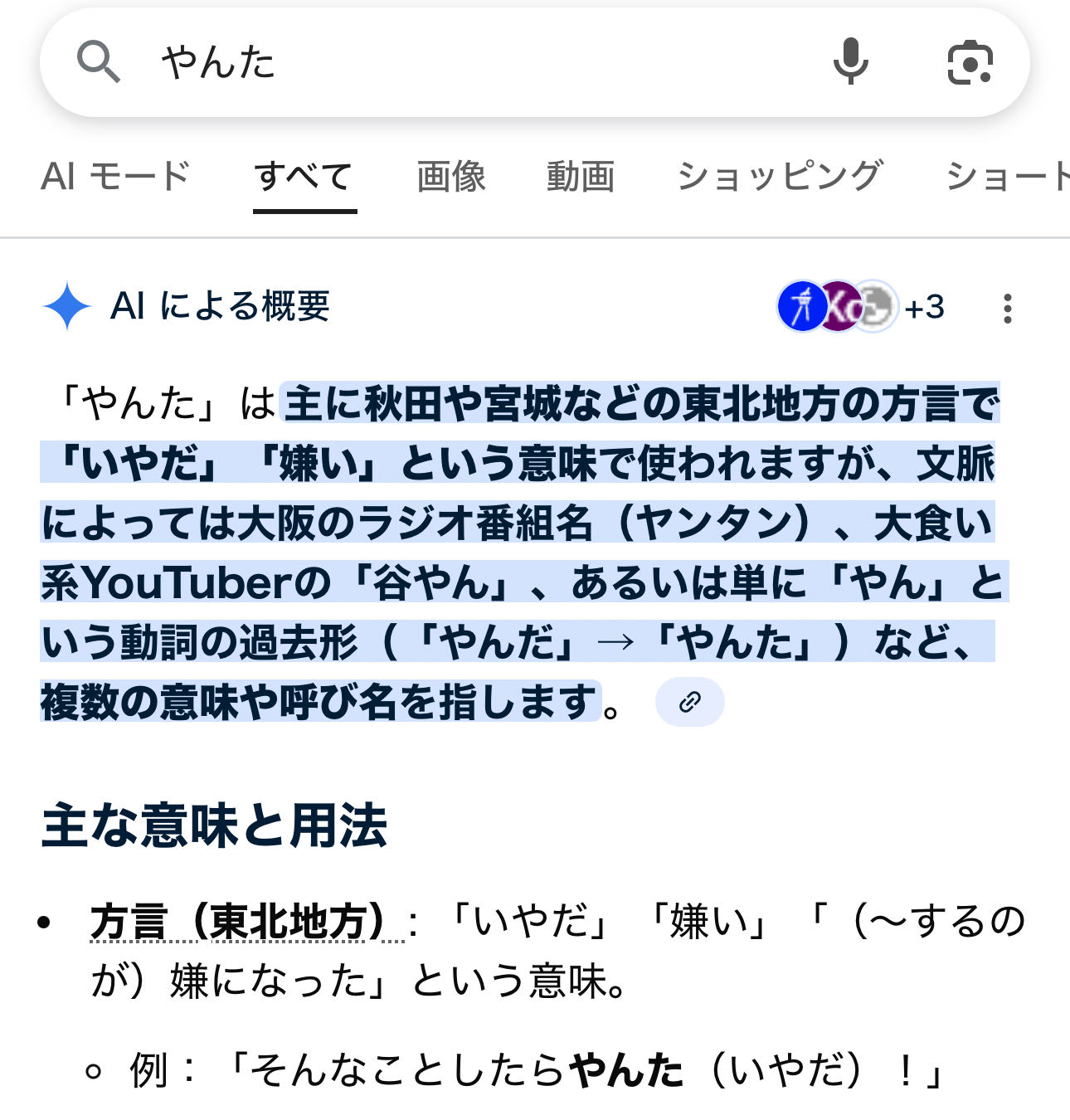Go to the ショッピング tab
The height and width of the screenshot is (1120, 1070).
[780, 177]
